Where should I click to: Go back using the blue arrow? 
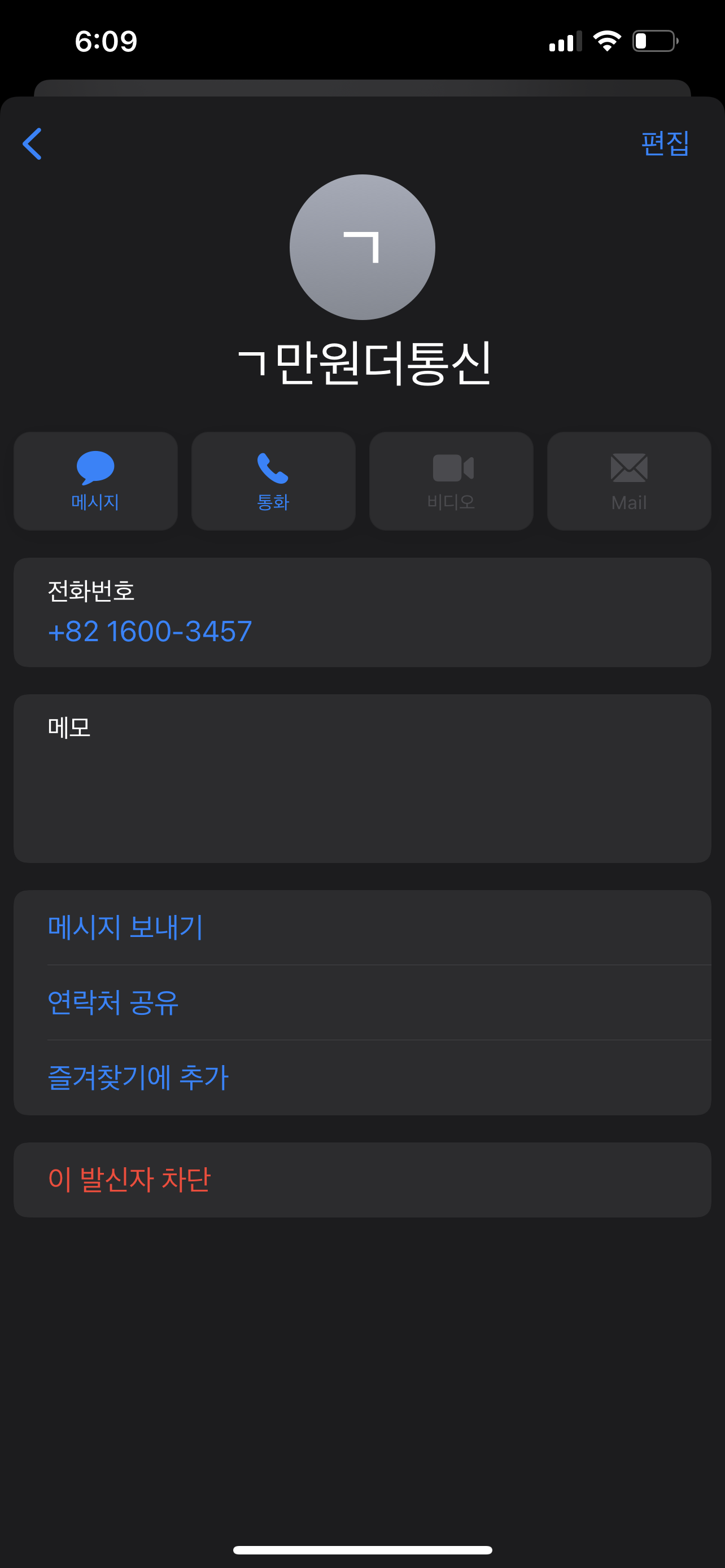click(32, 144)
